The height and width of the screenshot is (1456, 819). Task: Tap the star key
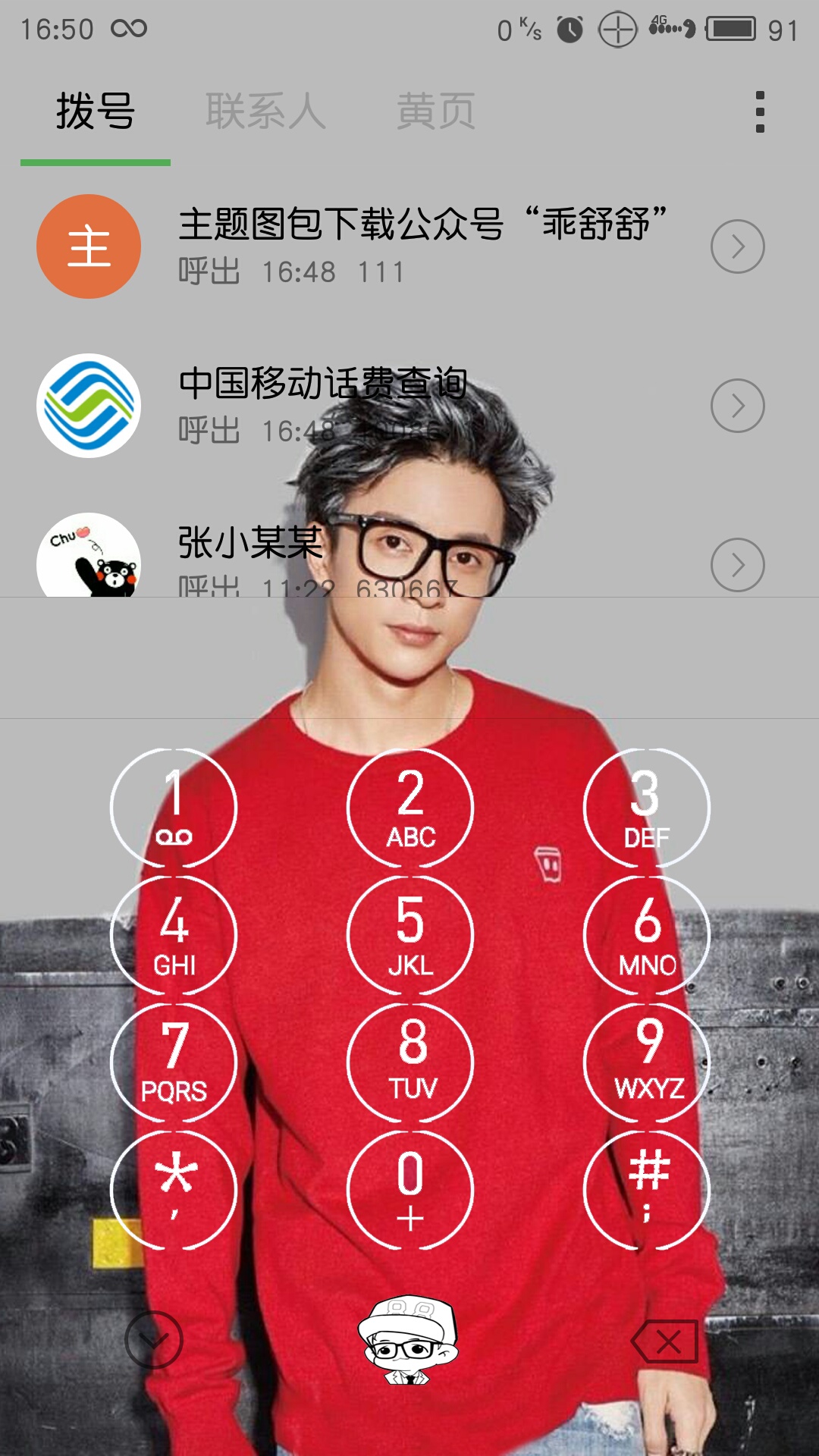pos(174,1190)
